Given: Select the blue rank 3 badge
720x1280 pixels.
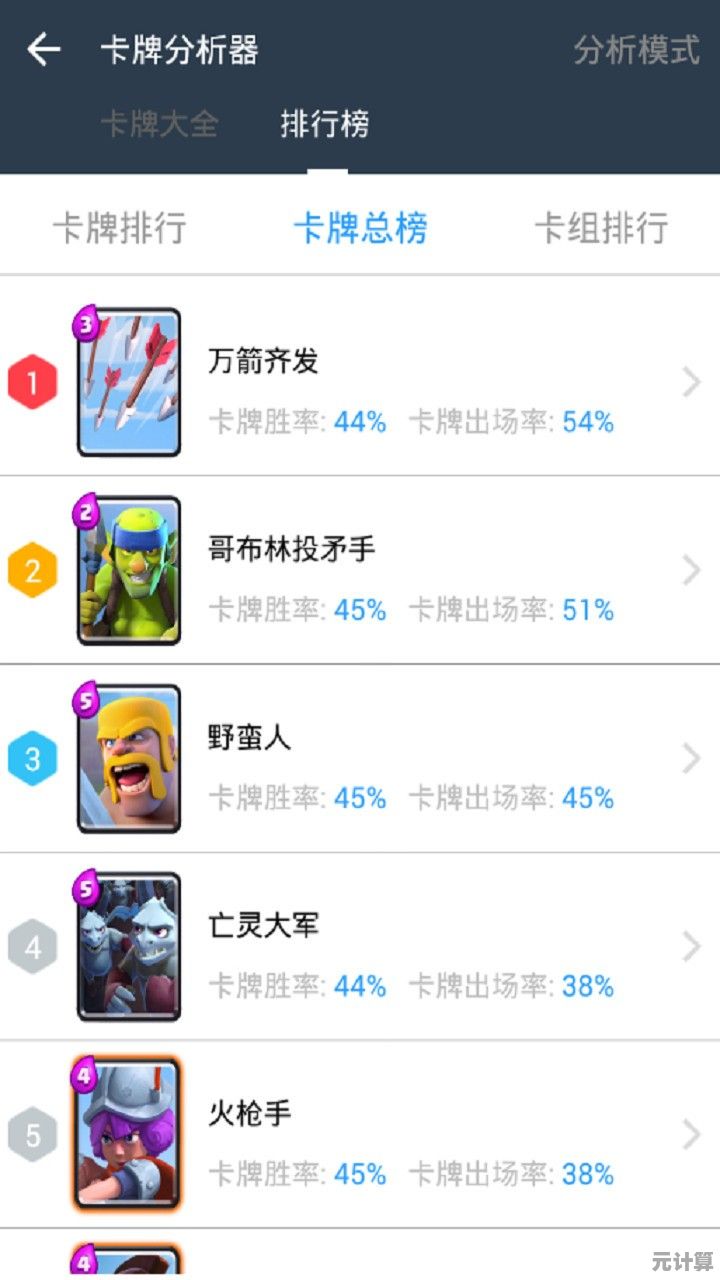Looking at the screenshot, I should 33,758.
